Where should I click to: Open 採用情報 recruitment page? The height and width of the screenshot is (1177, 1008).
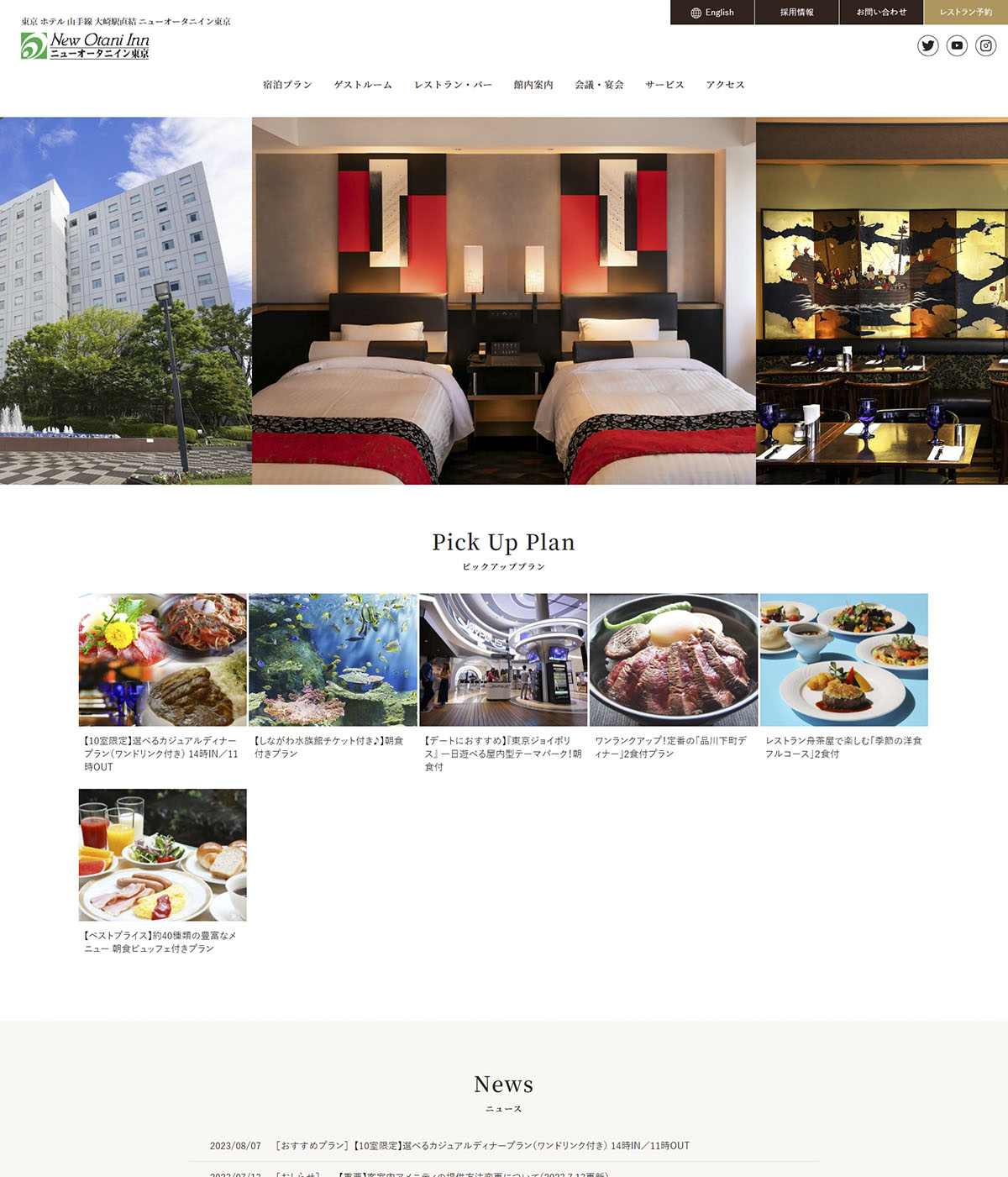[796, 13]
